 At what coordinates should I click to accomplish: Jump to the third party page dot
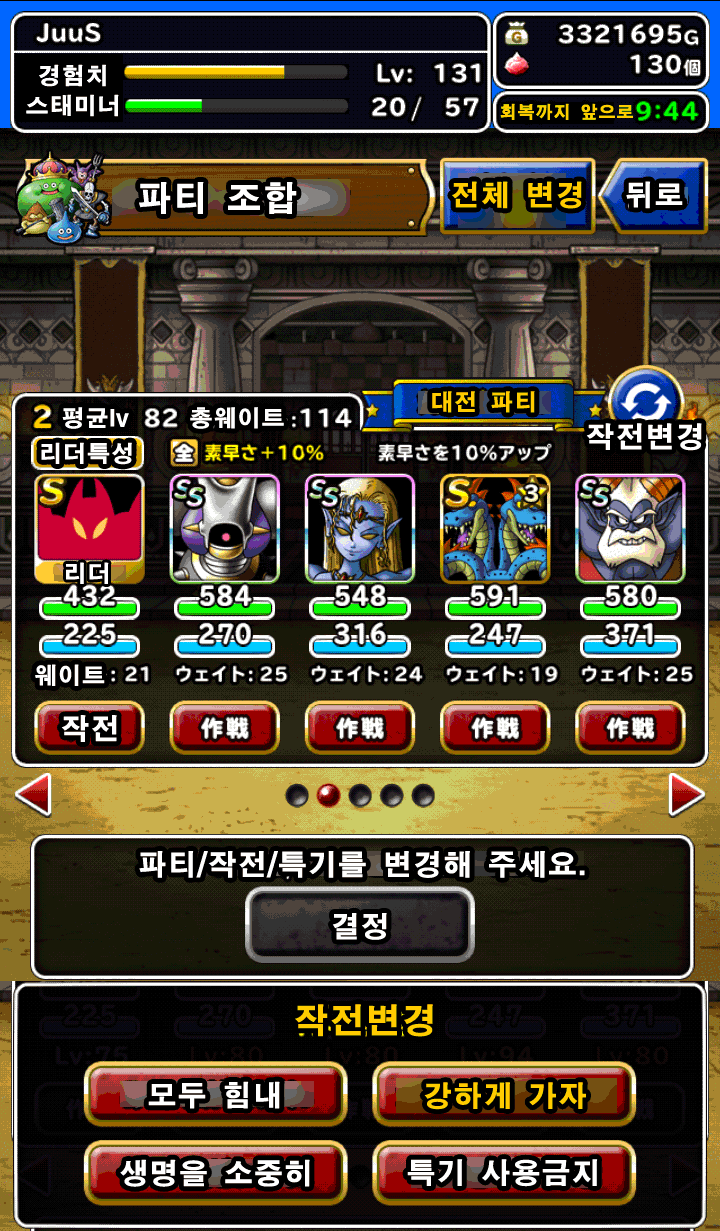click(x=359, y=796)
